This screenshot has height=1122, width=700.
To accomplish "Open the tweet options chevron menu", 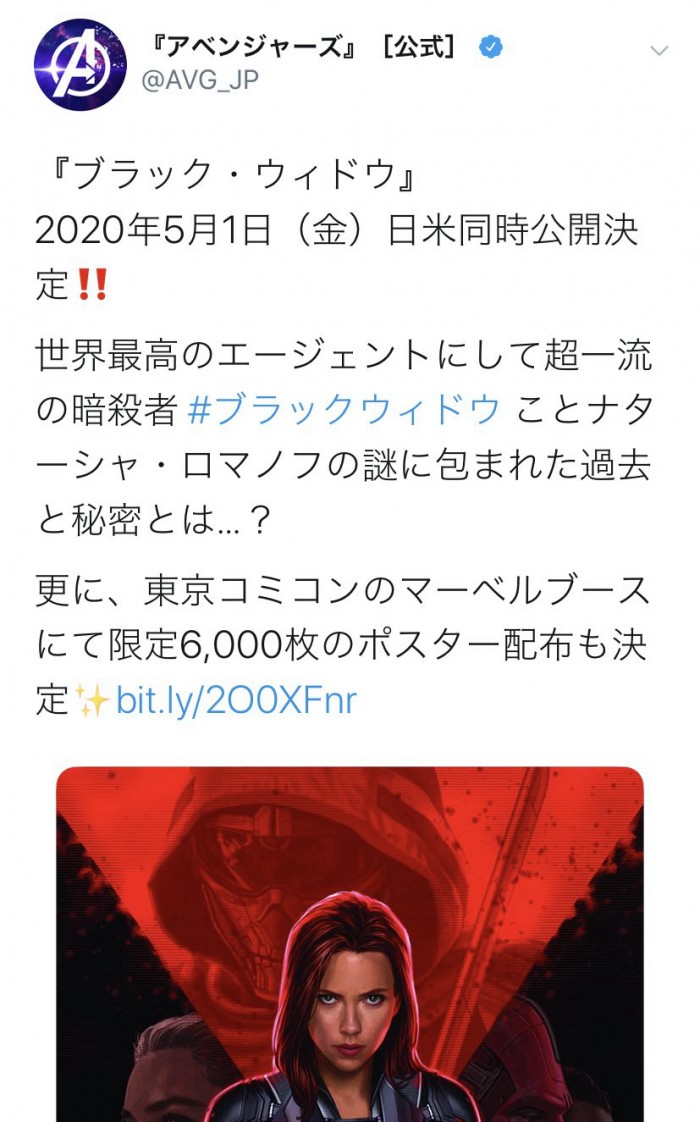I will [658, 49].
